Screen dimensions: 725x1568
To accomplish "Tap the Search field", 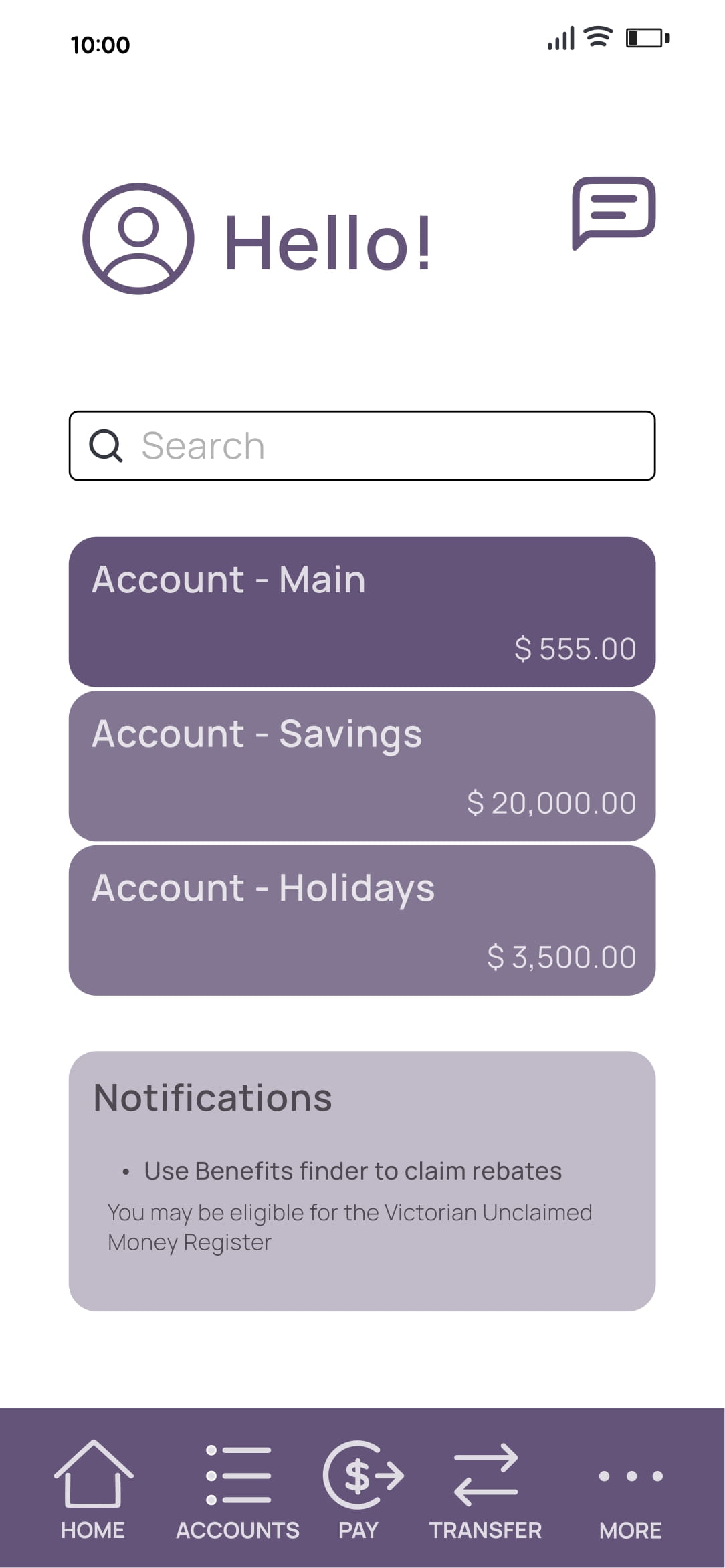I will [362, 446].
